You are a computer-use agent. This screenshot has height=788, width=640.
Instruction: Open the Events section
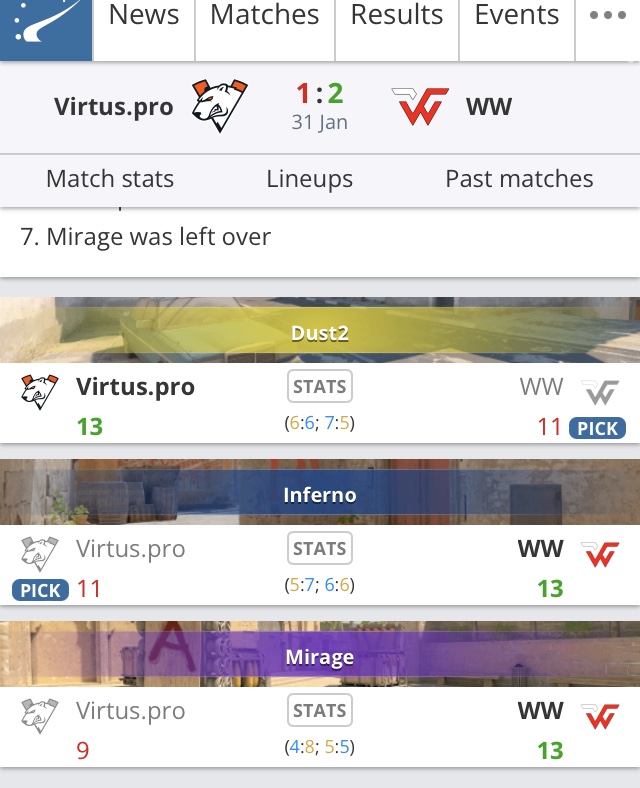coord(517,16)
